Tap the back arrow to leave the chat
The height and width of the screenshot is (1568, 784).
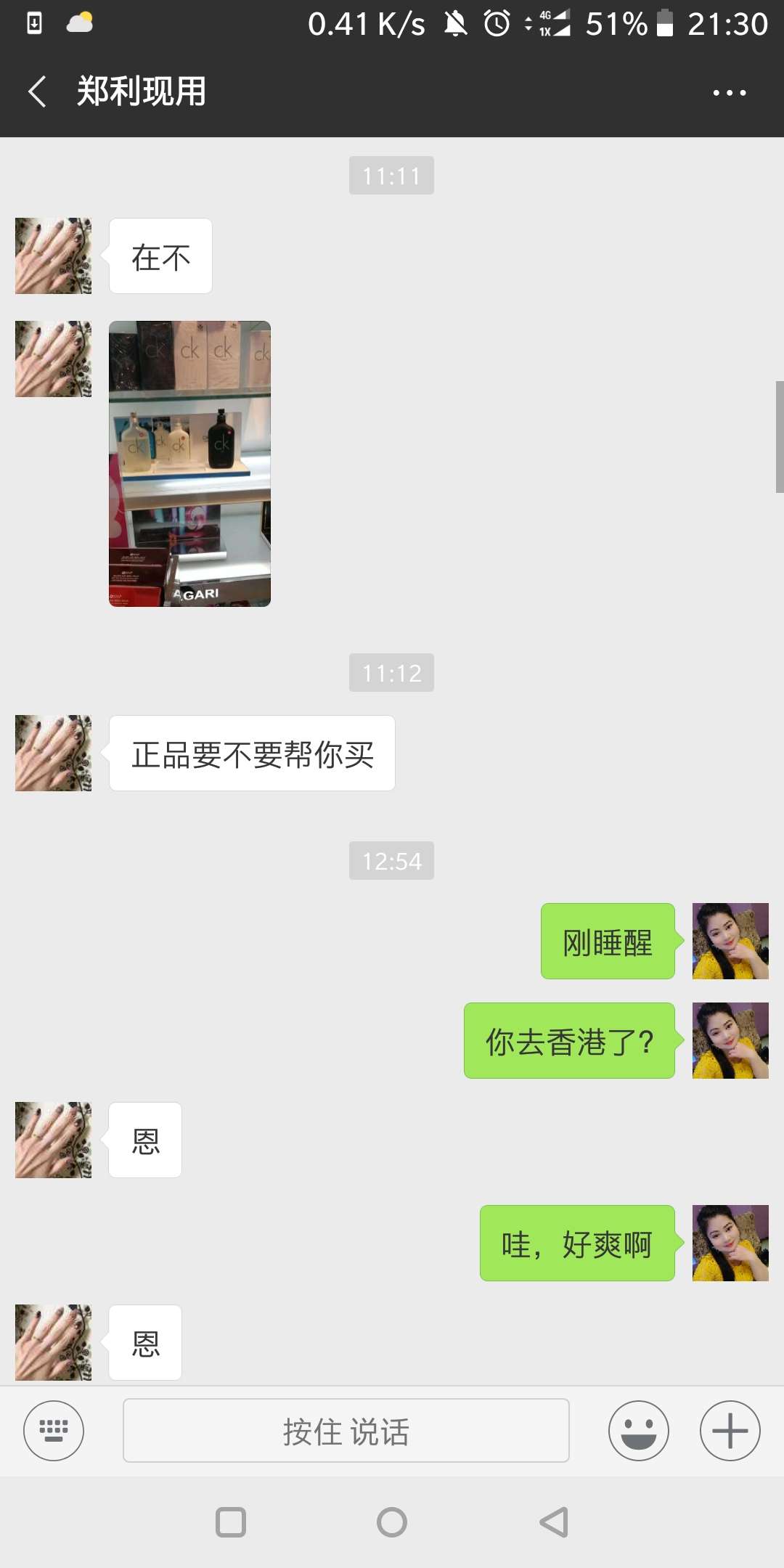pos(38,90)
